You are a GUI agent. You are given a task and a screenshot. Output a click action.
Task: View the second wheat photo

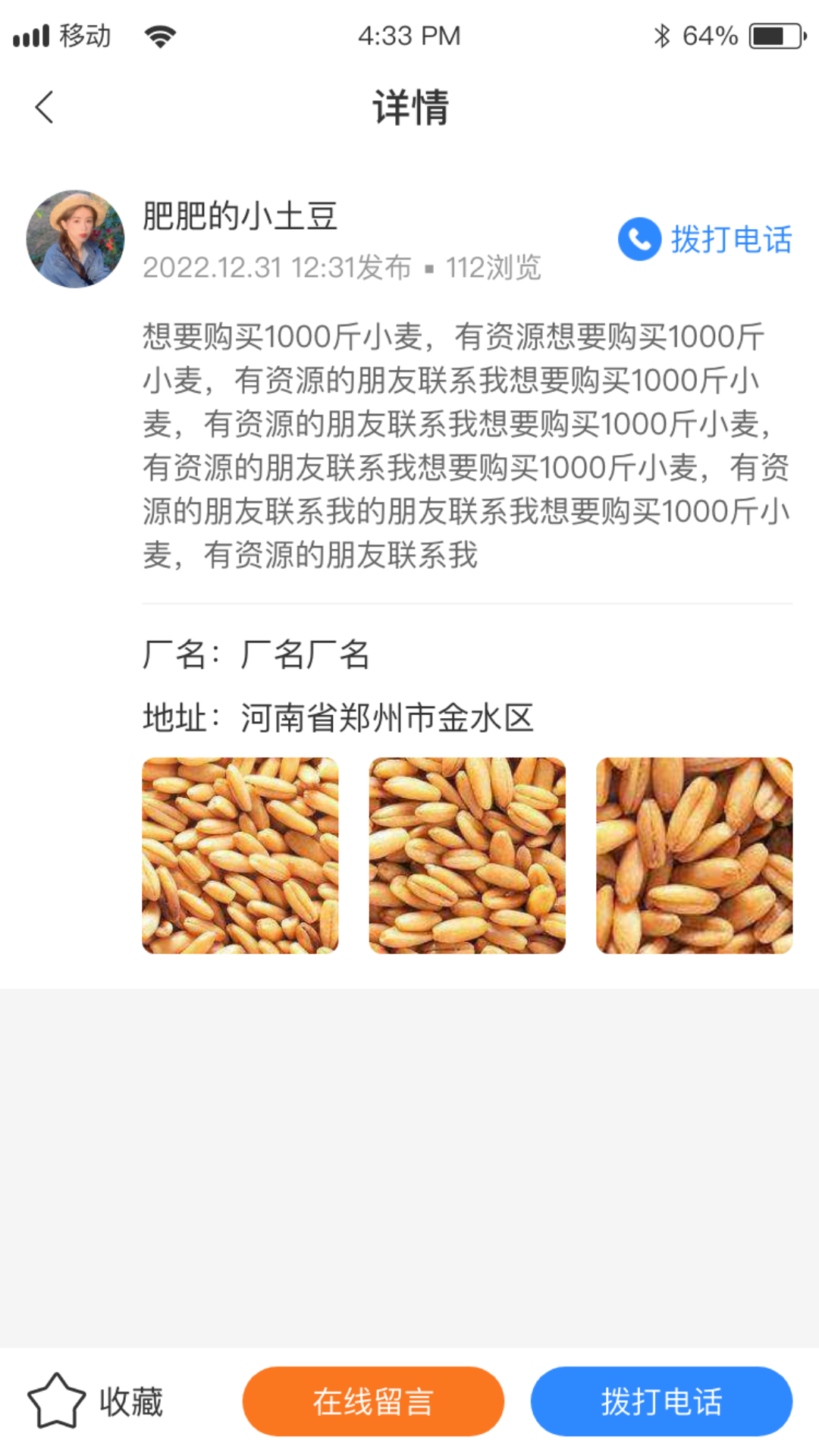467,855
